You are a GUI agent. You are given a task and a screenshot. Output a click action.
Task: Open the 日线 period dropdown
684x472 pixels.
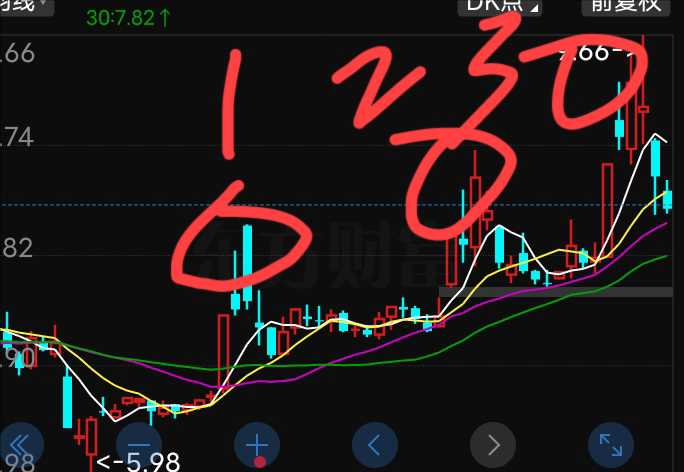[x=22, y=5]
